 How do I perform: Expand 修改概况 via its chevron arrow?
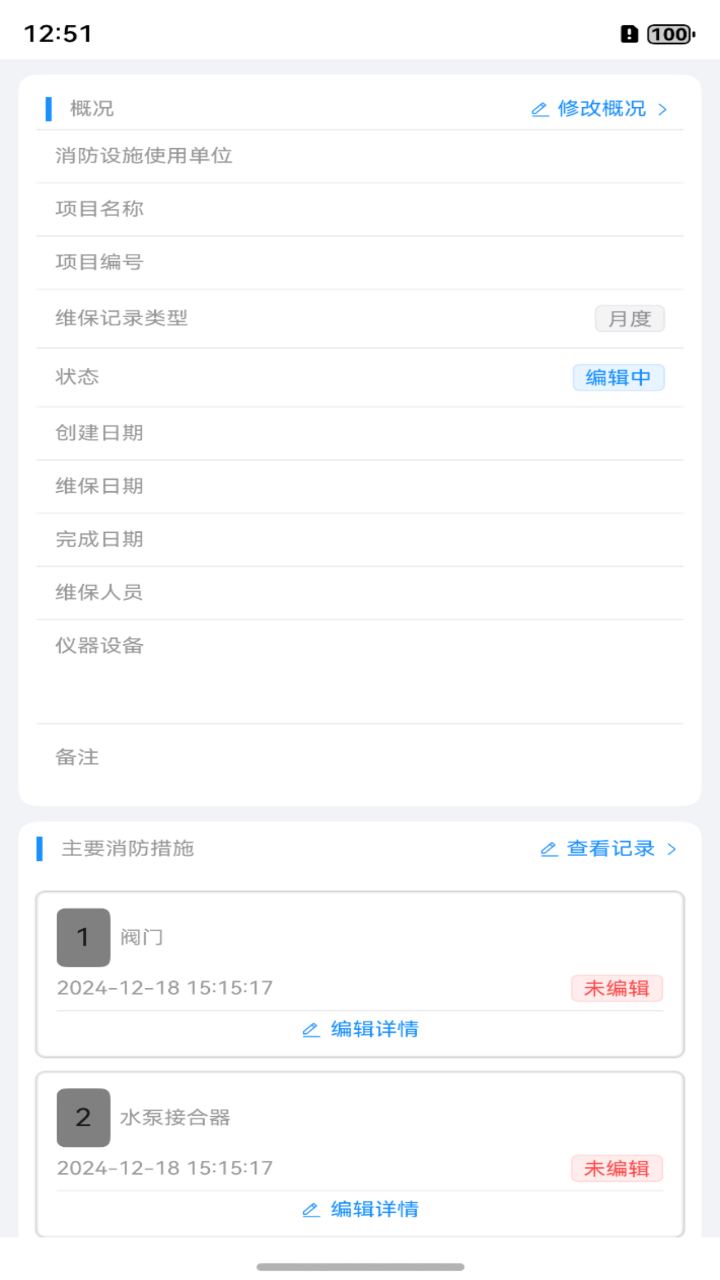pos(663,108)
